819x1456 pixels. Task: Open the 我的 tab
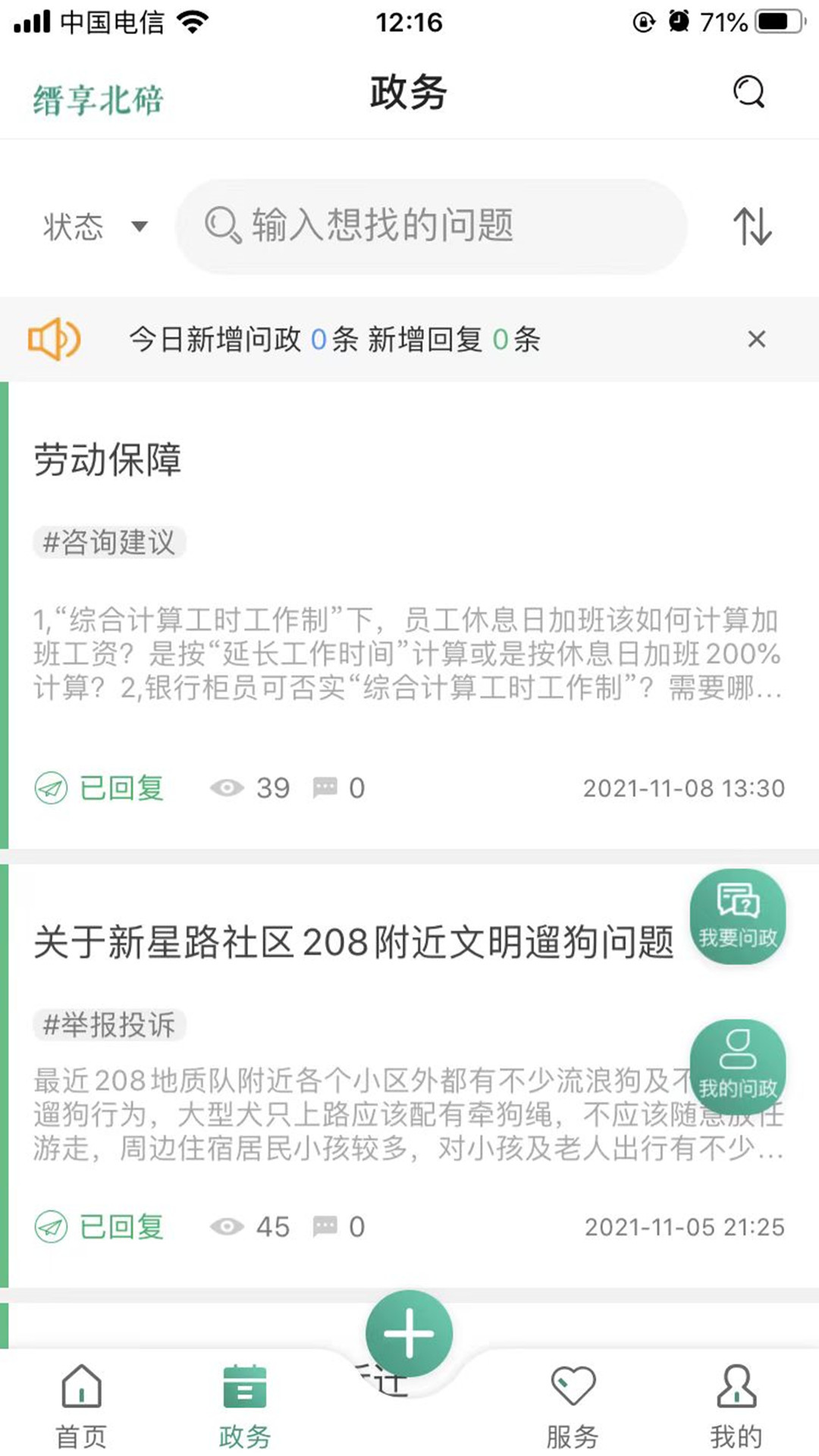[x=736, y=1405]
